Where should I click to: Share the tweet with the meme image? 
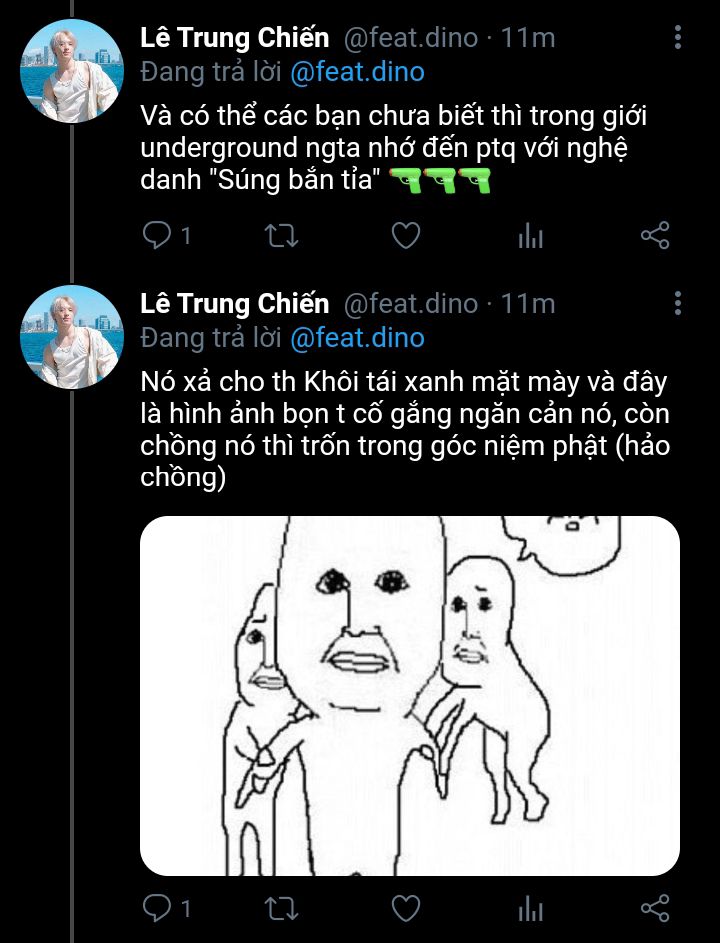(x=654, y=908)
